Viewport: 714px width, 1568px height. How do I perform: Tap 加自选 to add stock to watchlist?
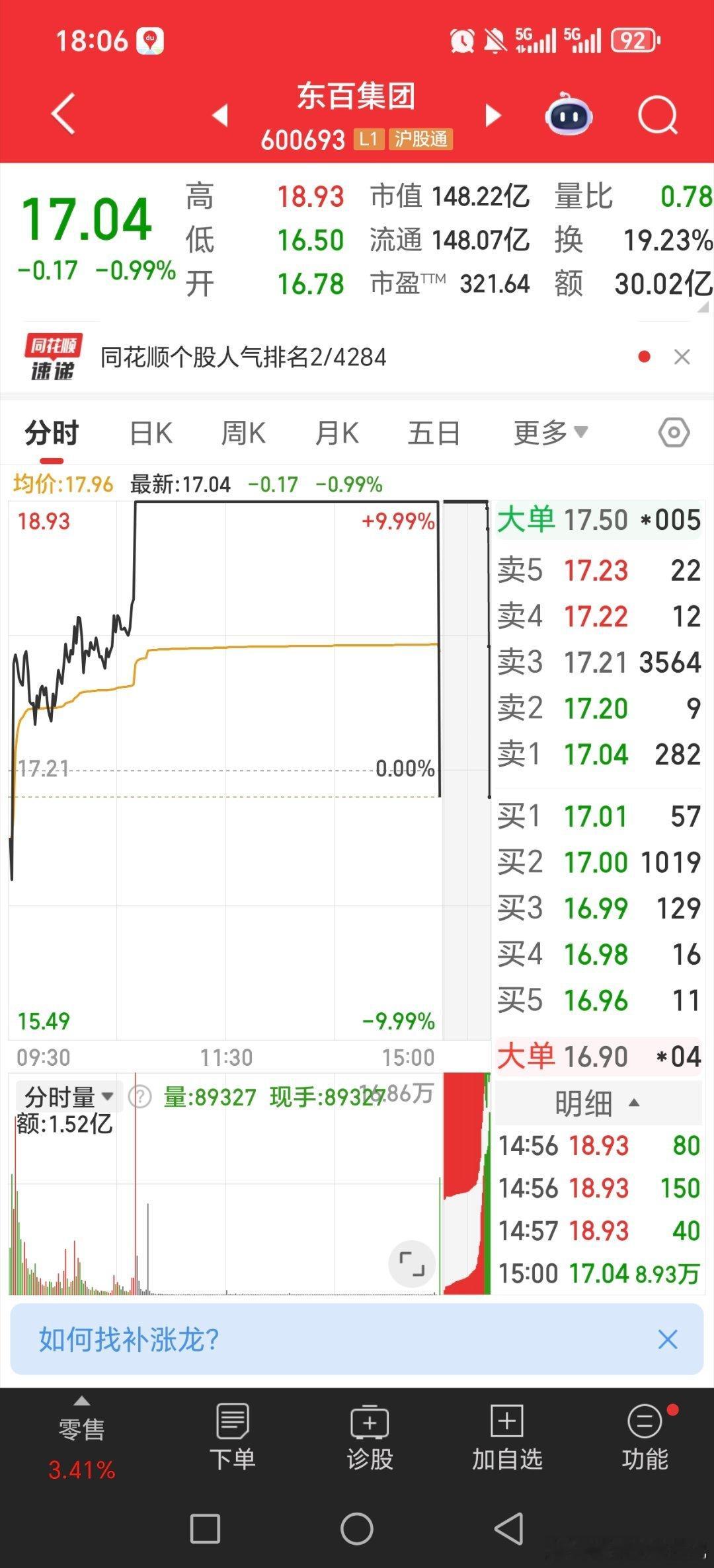(x=506, y=1437)
